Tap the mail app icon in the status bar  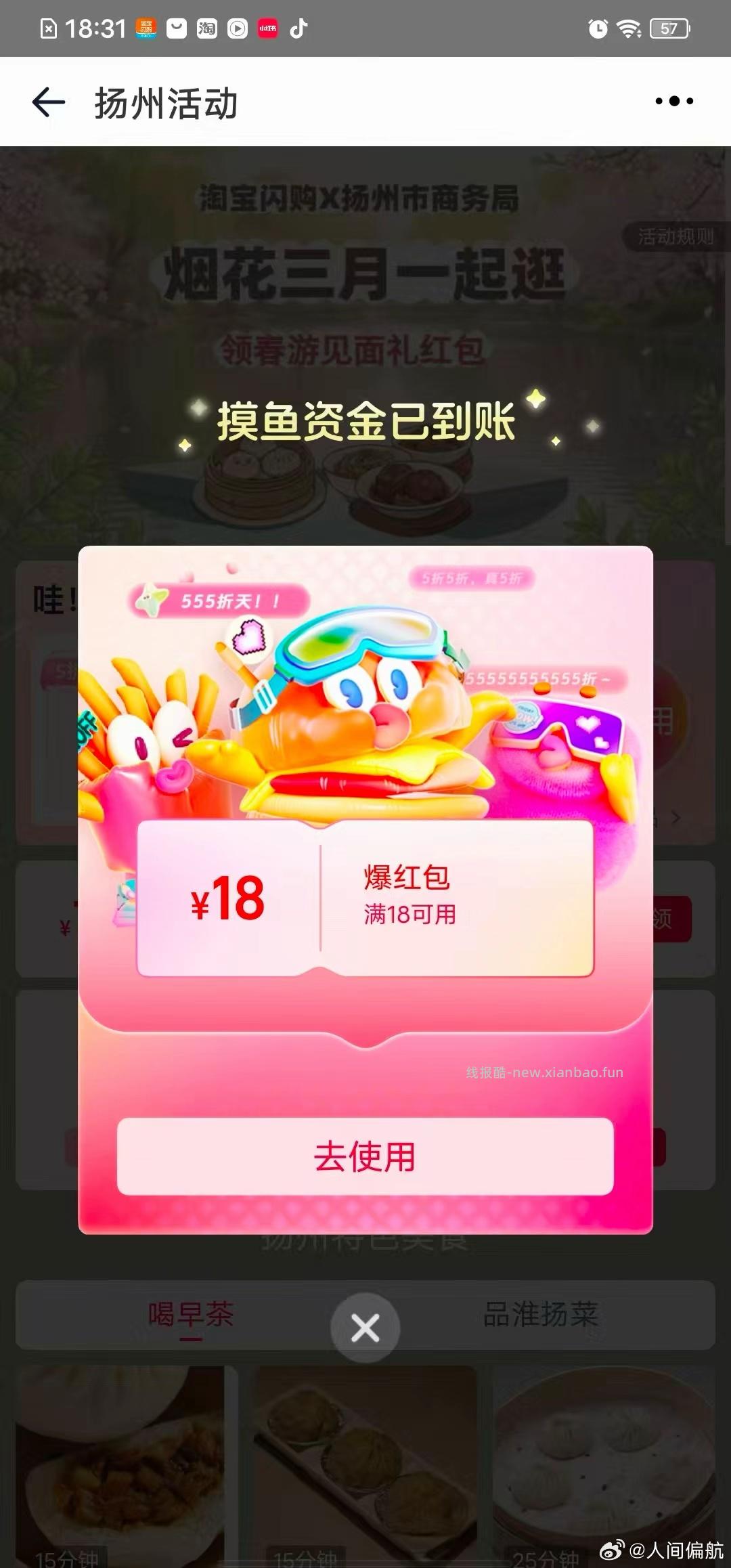(x=177, y=28)
